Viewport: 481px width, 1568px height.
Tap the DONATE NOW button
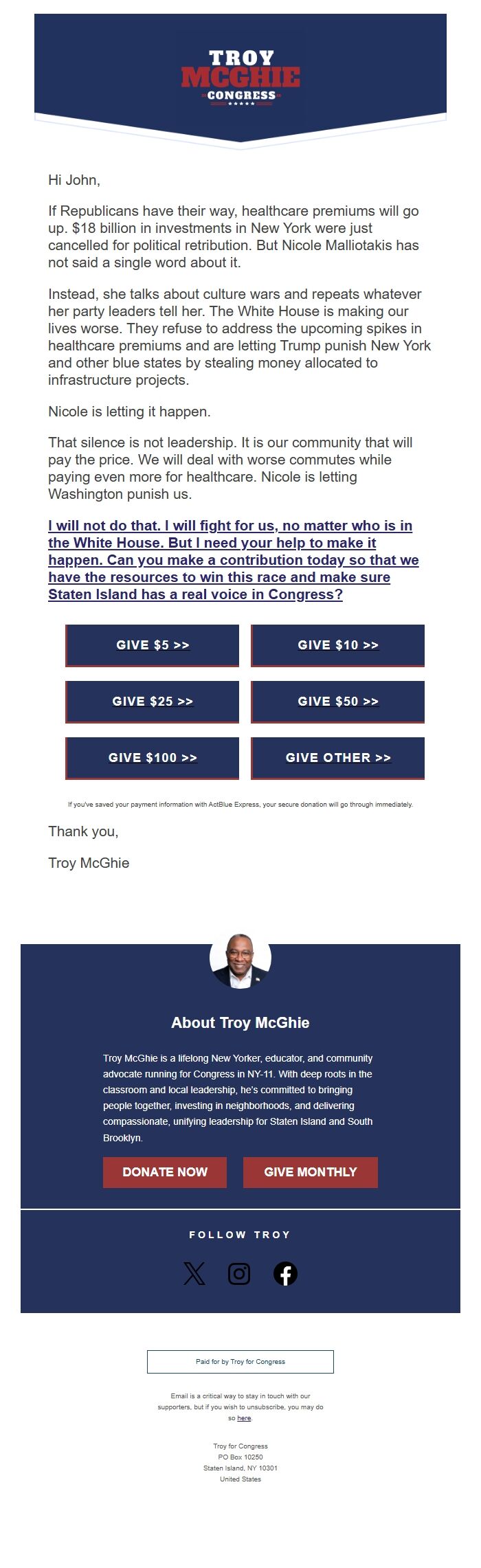pos(165,1172)
